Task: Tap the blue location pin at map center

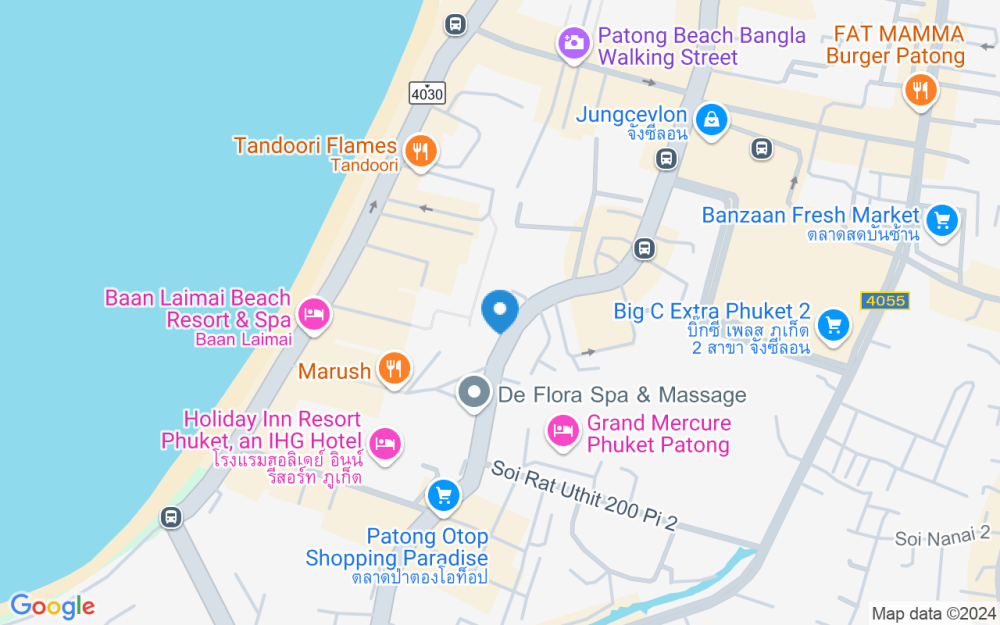Action: (500, 310)
